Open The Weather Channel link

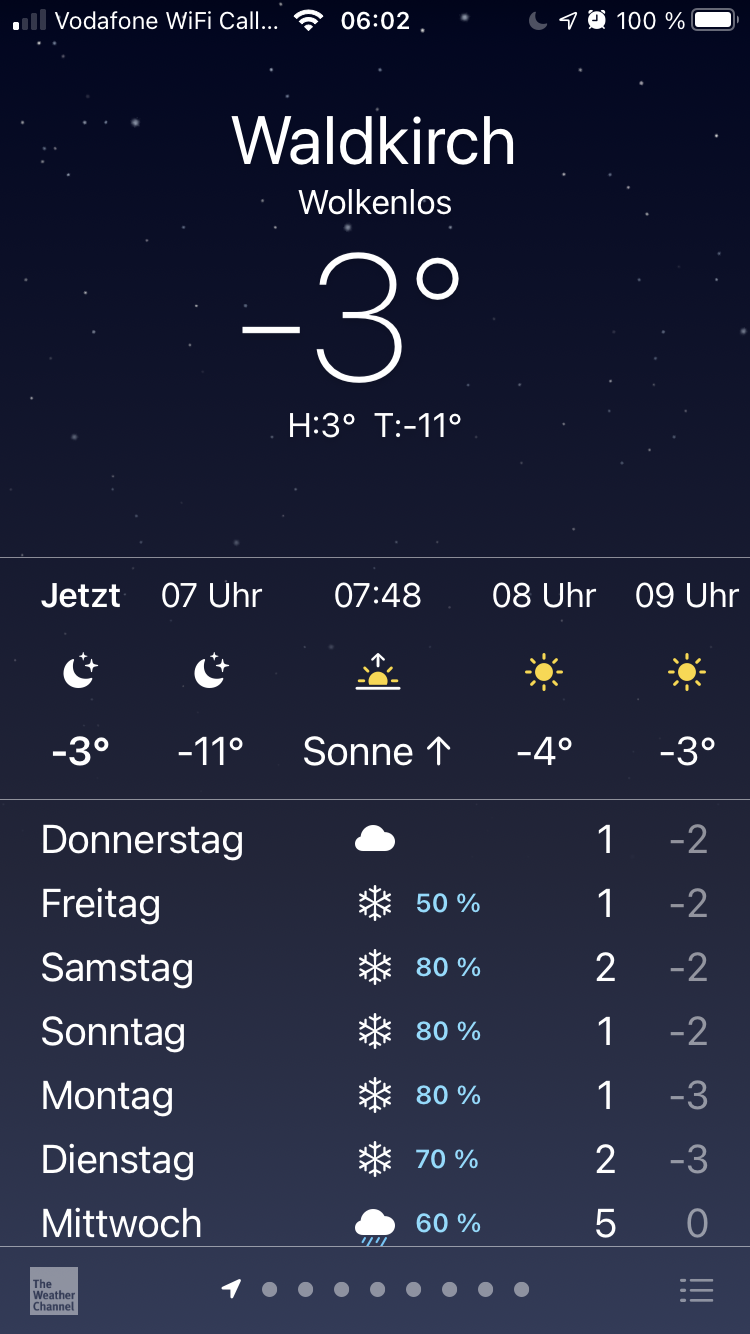coord(52,1291)
